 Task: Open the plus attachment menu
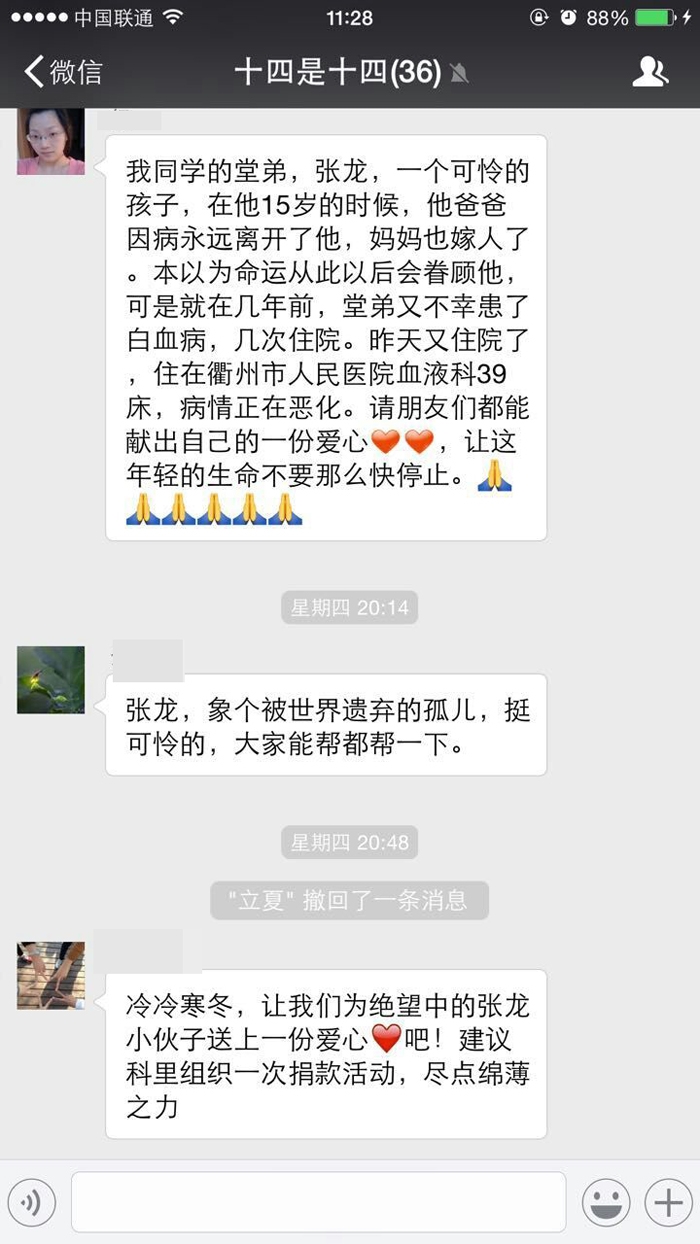click(667, 1202)
